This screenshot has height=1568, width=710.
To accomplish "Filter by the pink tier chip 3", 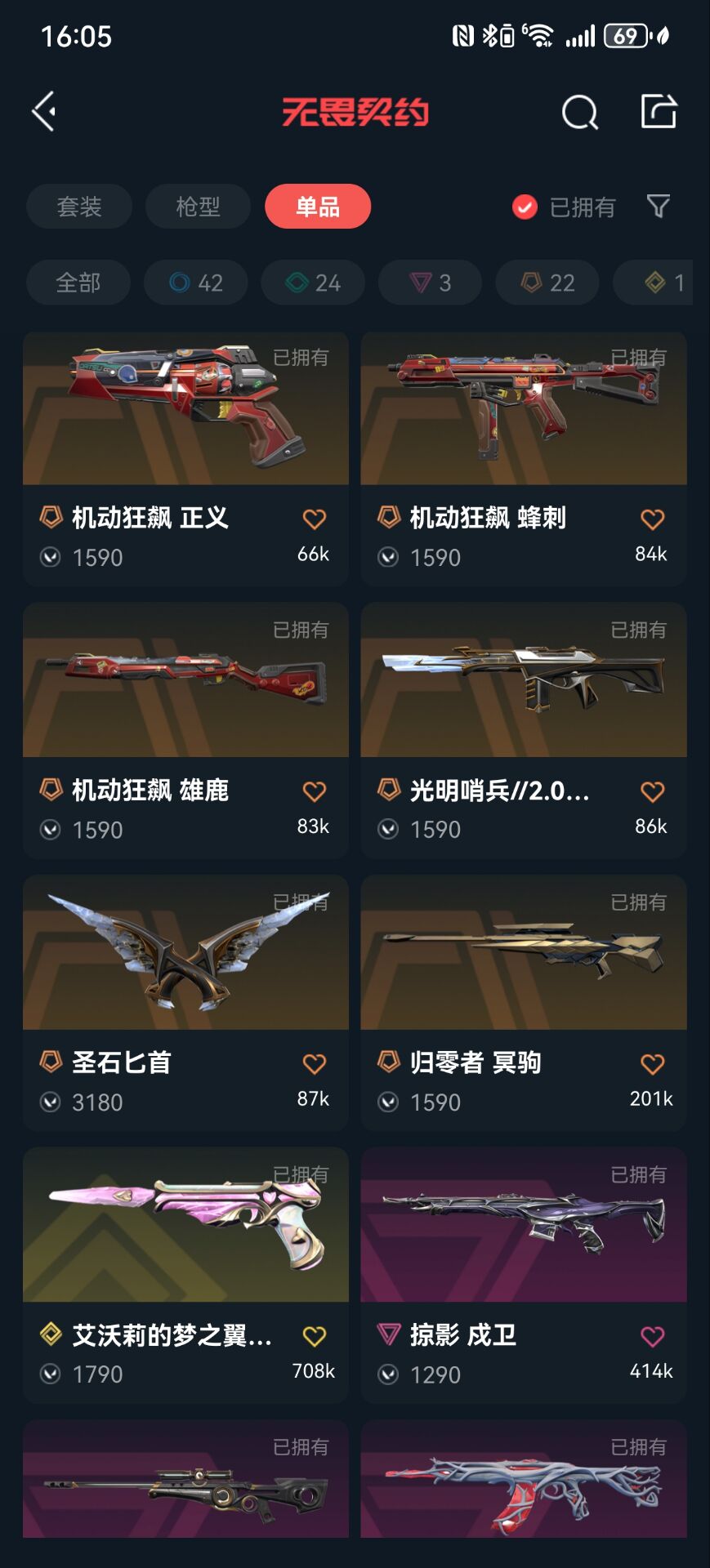I will [x=430, y=283].
